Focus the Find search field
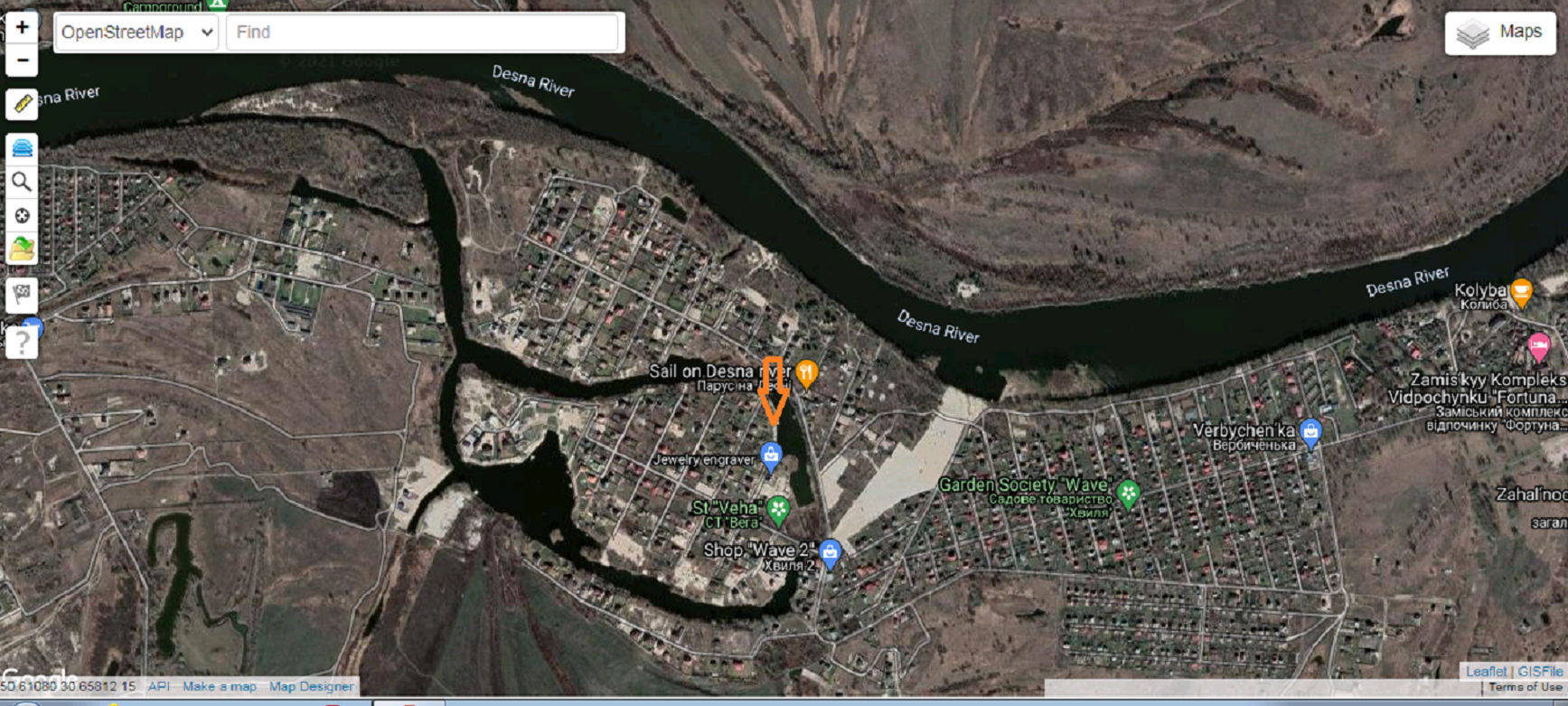The image size is (1568, 706). (423, 33)
